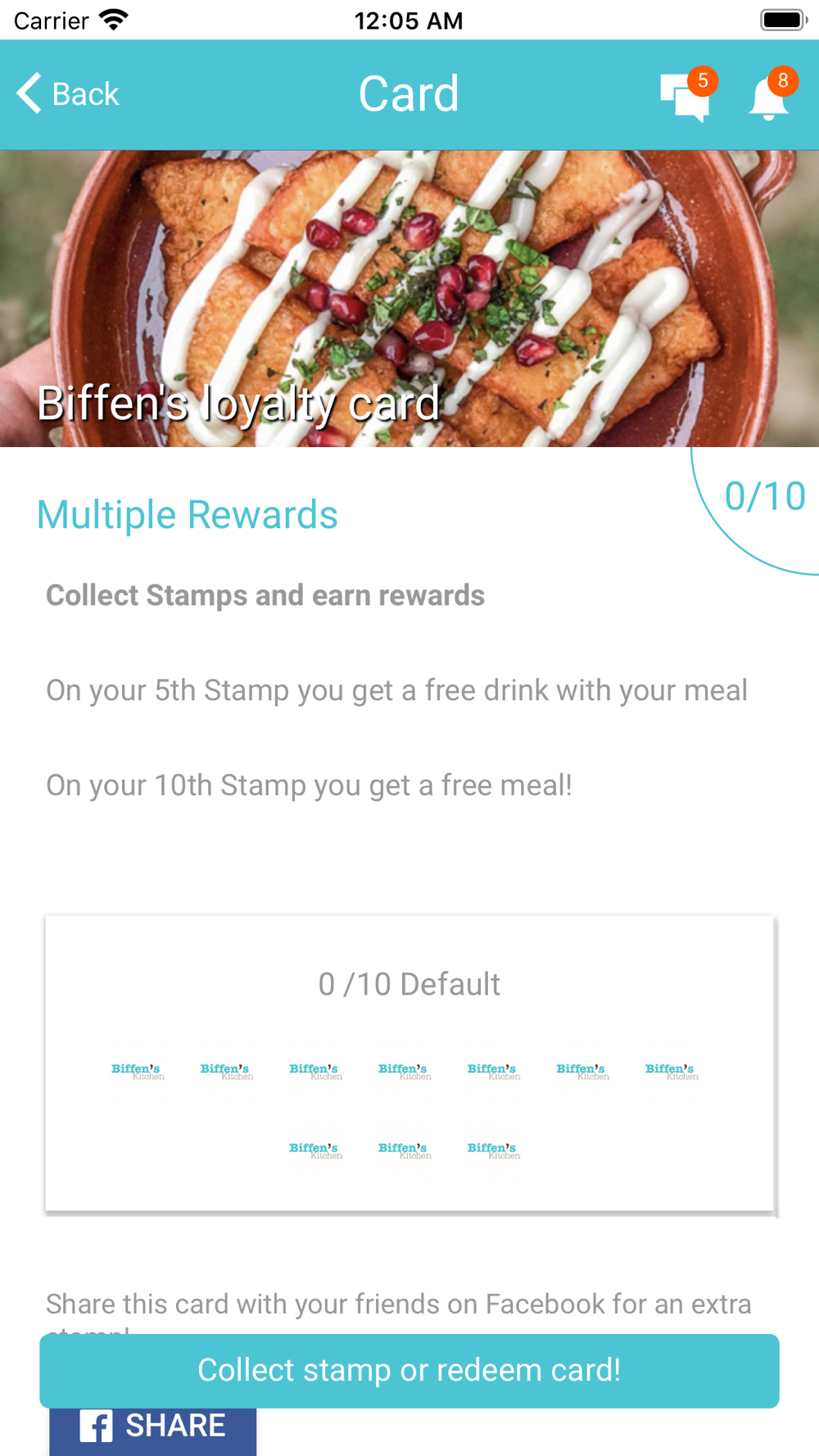Screen dimensions: 819x1456
Task: Share the card on Facebook
Action: [153, 1430]
